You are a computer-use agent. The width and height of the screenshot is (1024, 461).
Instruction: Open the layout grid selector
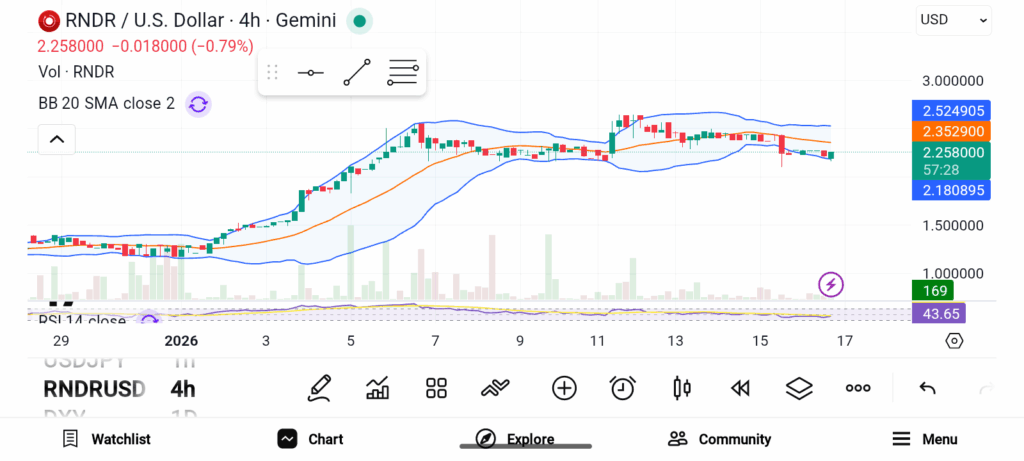[436, 388]
